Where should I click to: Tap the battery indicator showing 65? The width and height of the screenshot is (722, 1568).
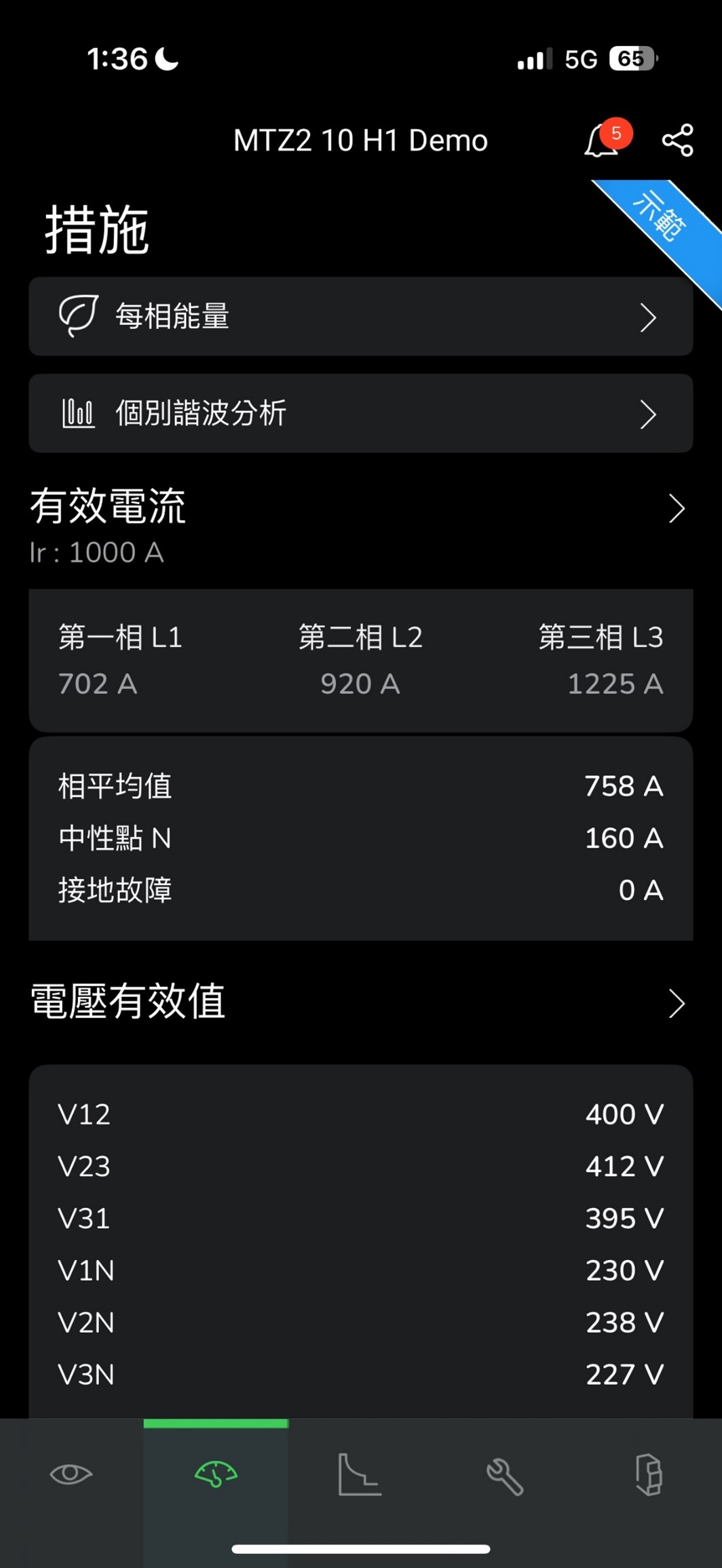point(631,59)
